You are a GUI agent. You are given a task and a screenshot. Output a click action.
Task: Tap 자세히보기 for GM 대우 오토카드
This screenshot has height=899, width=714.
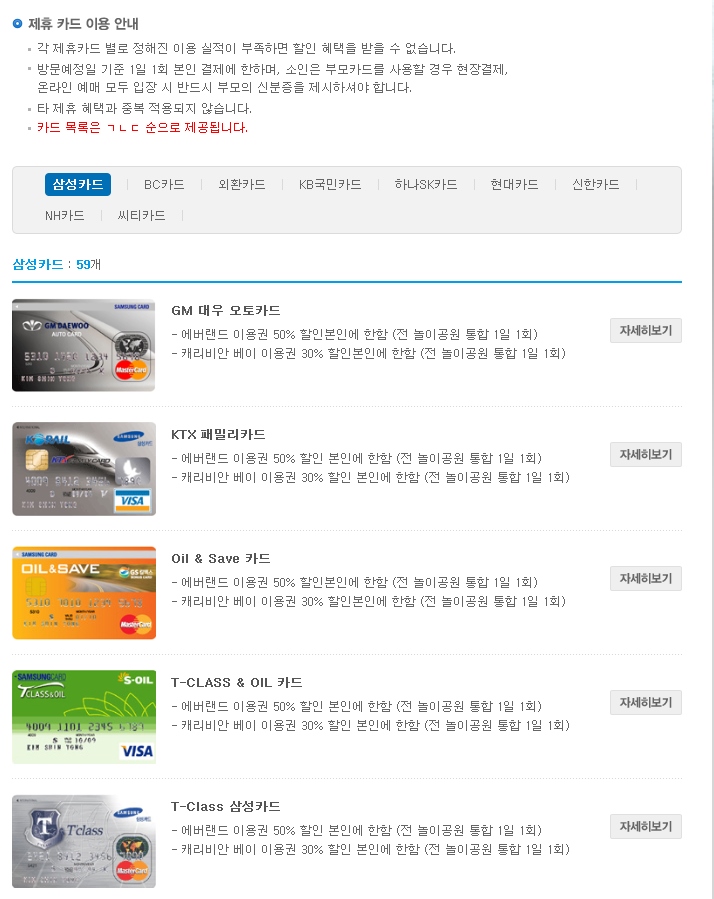point(645,331)
